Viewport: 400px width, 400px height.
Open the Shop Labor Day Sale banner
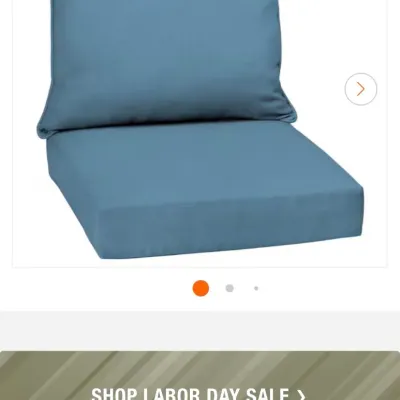(200, 376)
